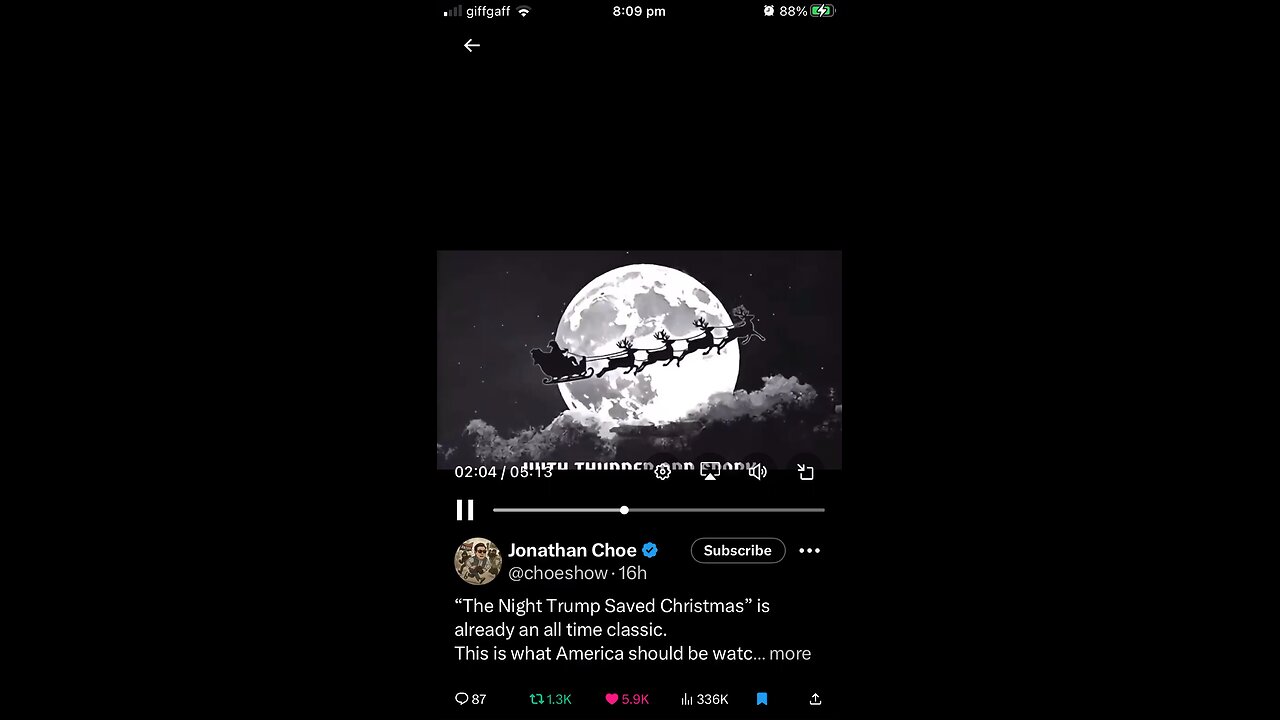View post analytics with 336K views
1280x720 pixels.
click(x=704, y=699)
